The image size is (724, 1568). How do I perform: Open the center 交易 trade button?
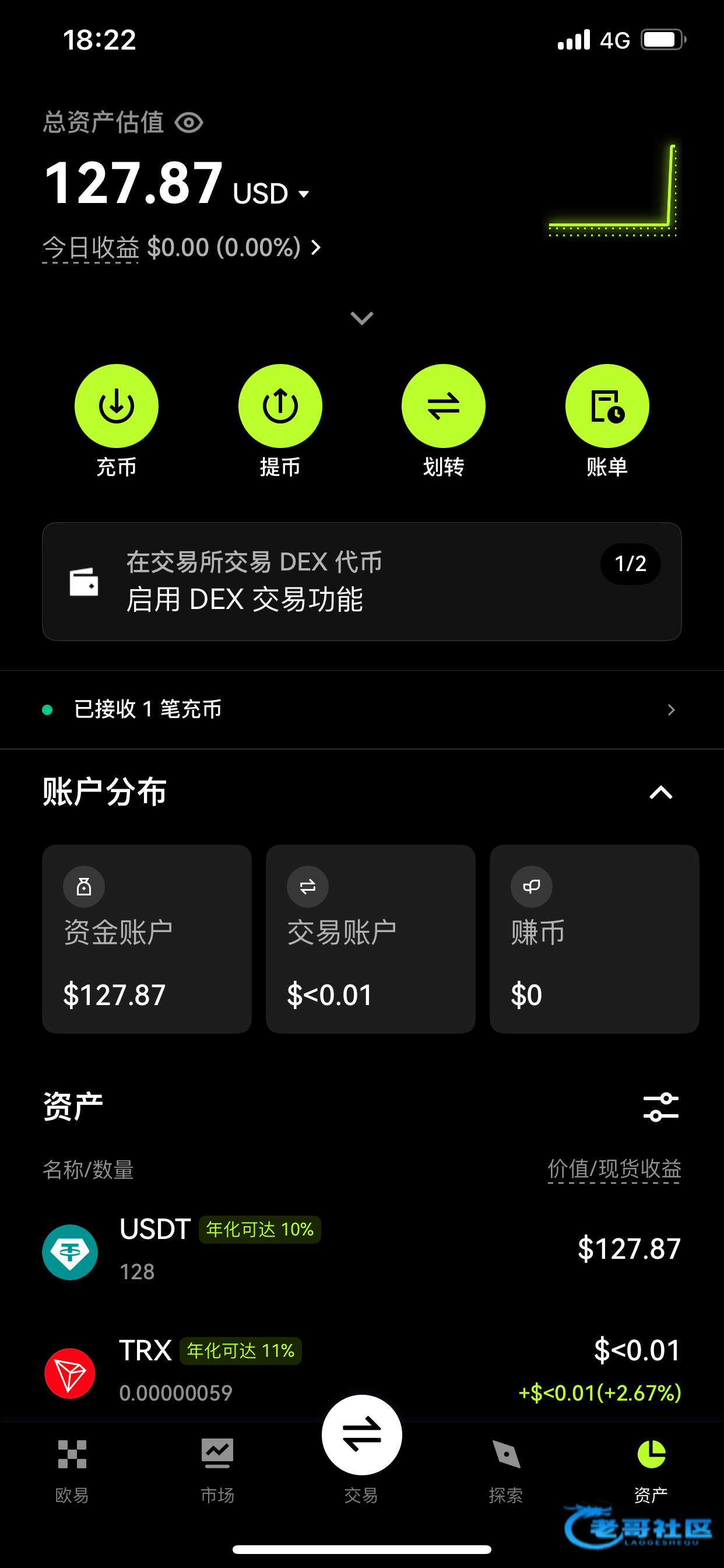(x=361, y=1436)
